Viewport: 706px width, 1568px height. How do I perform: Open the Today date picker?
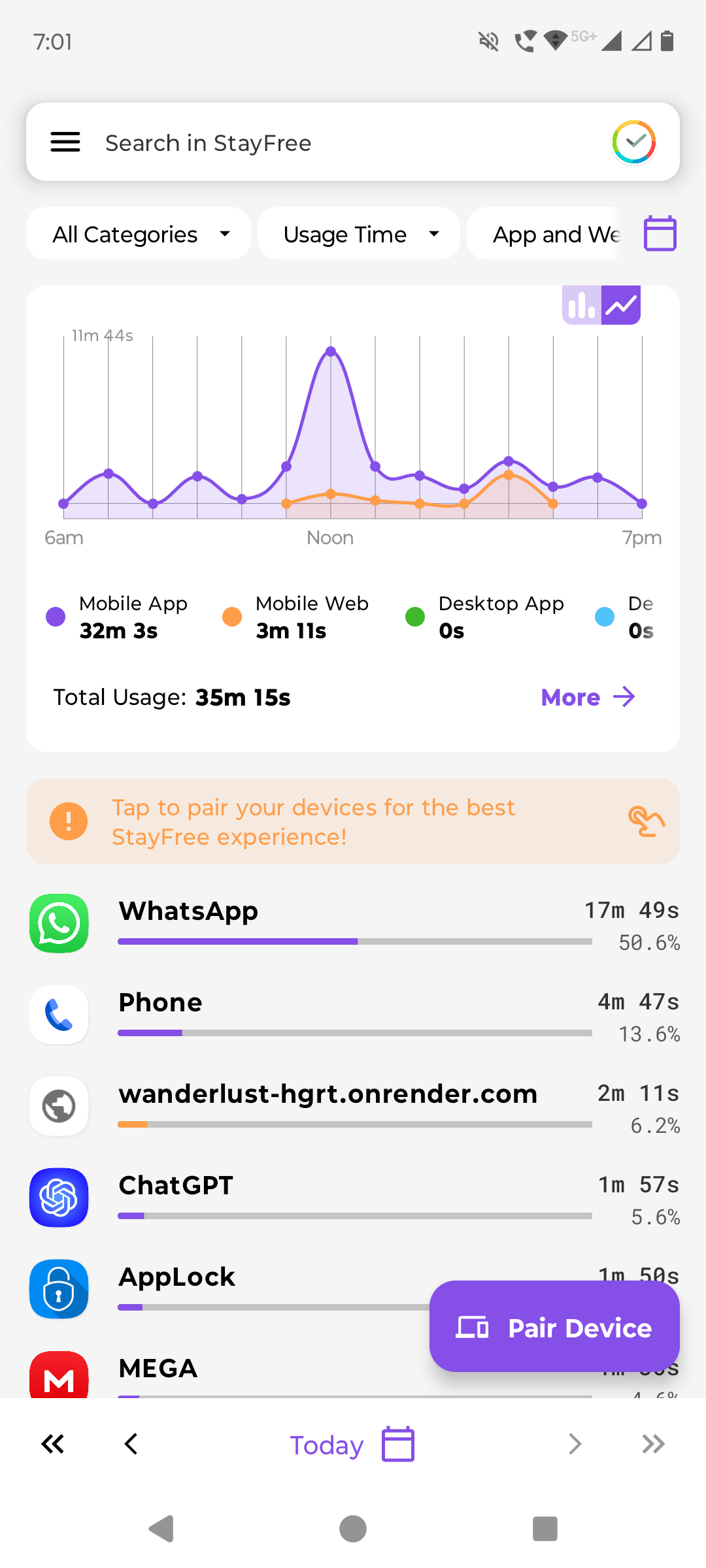[352, 1445]
